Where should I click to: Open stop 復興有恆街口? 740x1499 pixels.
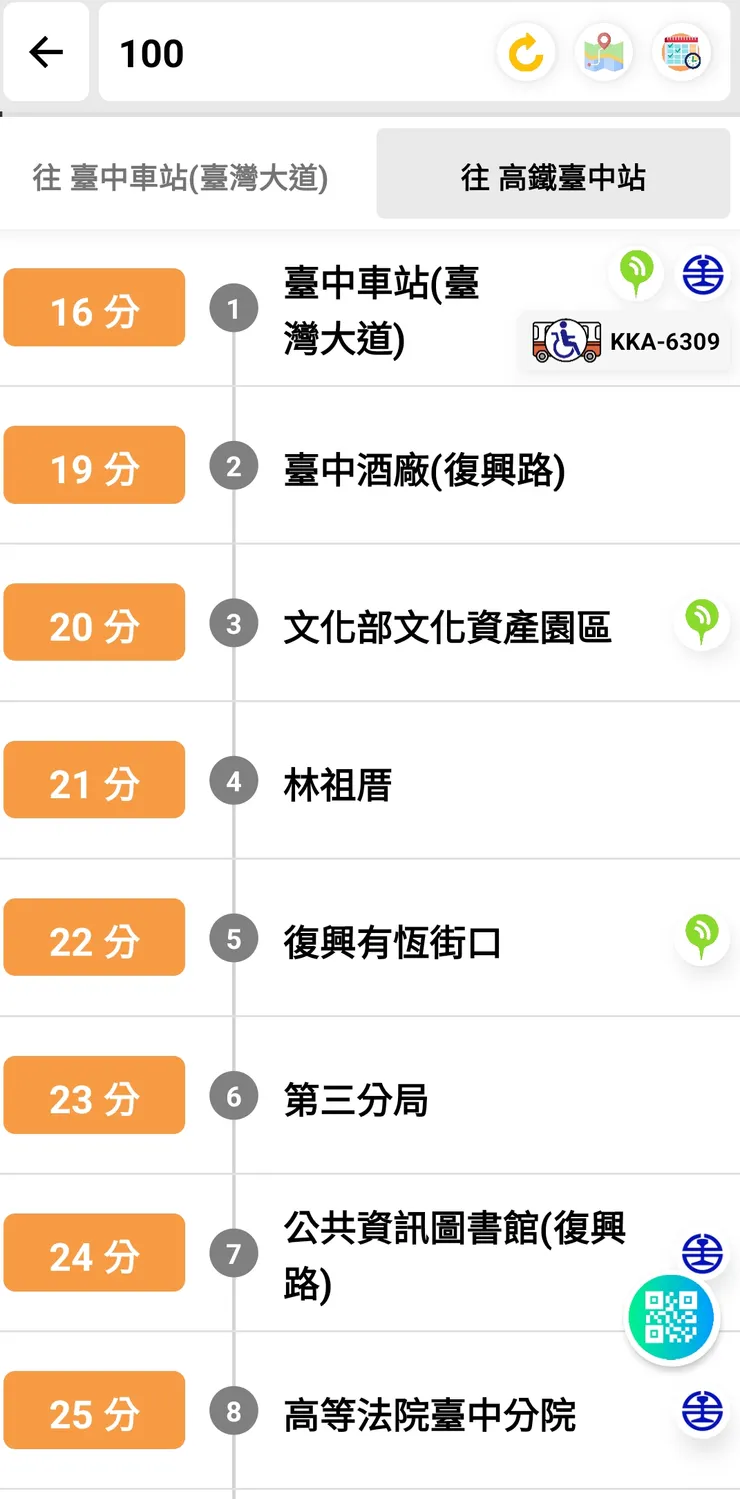[392, 942]
